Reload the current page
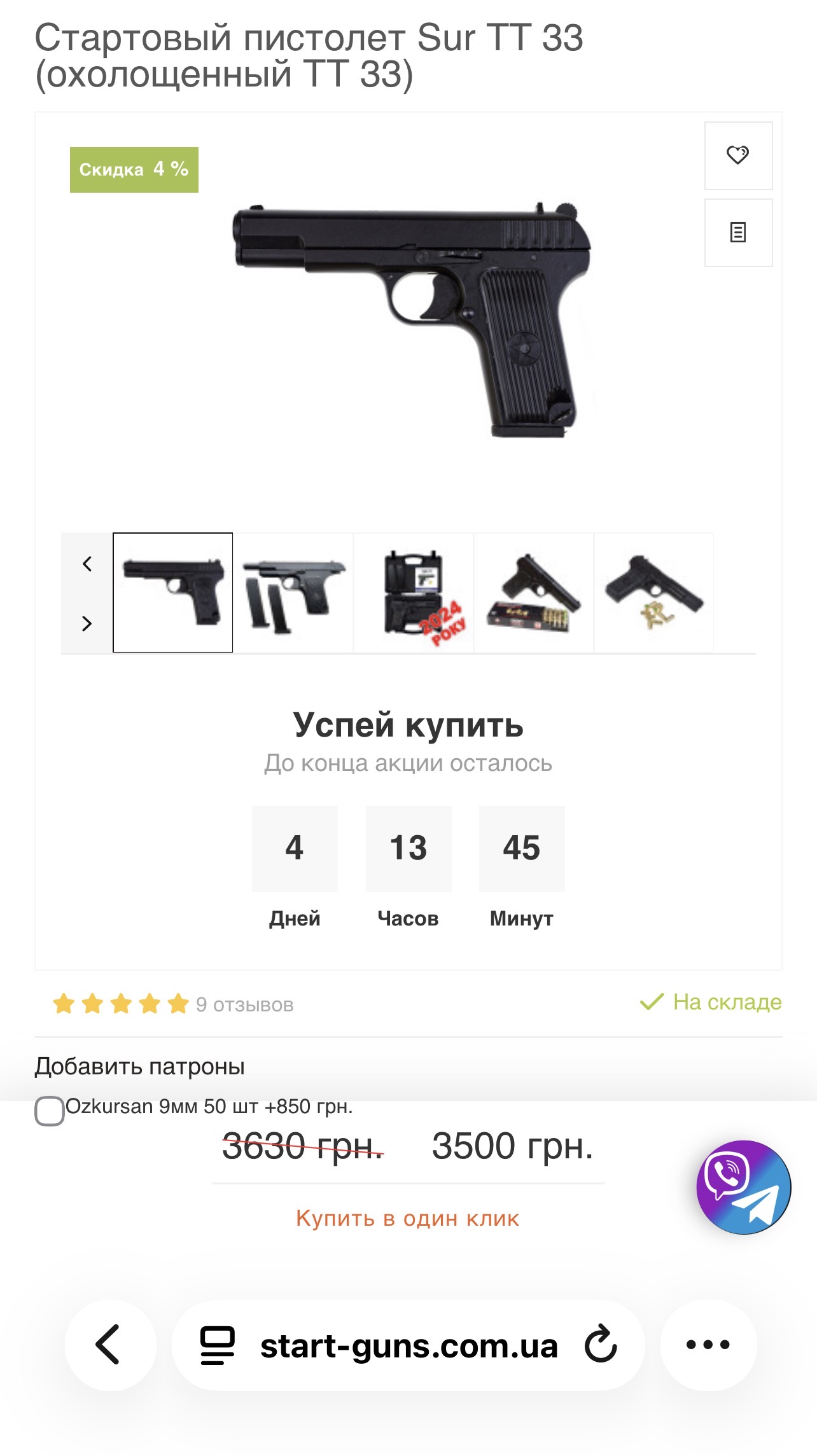The height and width of the screenshot is (1456, 817). [601, 1344]
